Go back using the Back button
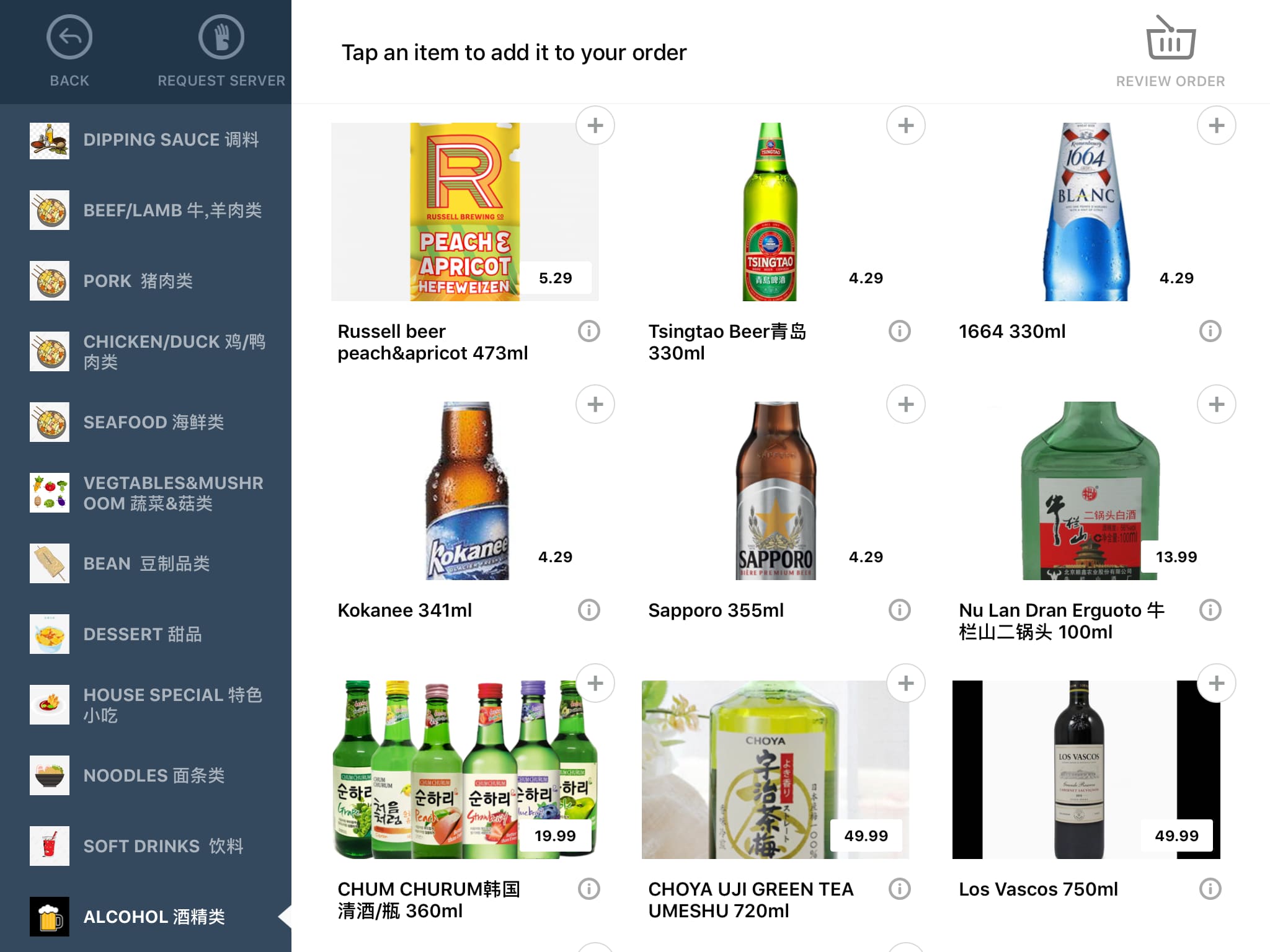1270x952 pixels. pos(69,51)
